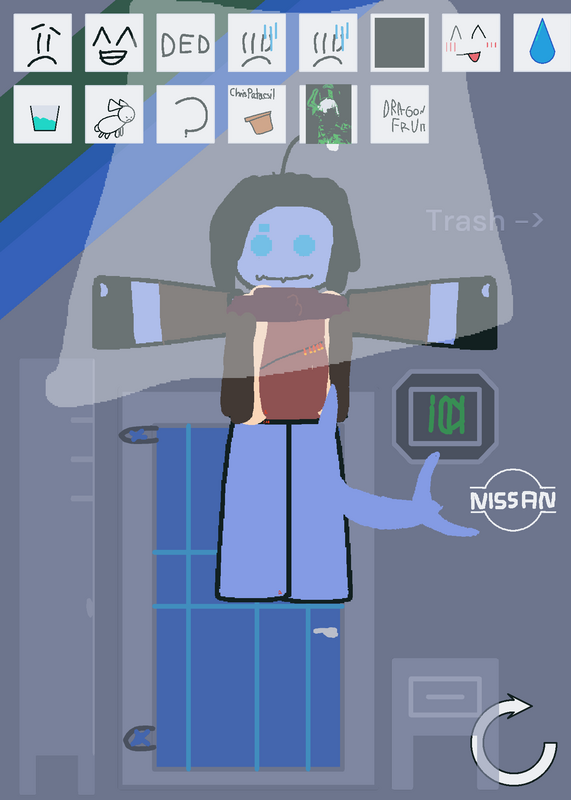Select the sad frowning face tile
Screen dimensions: 571x800
(42, 43)
